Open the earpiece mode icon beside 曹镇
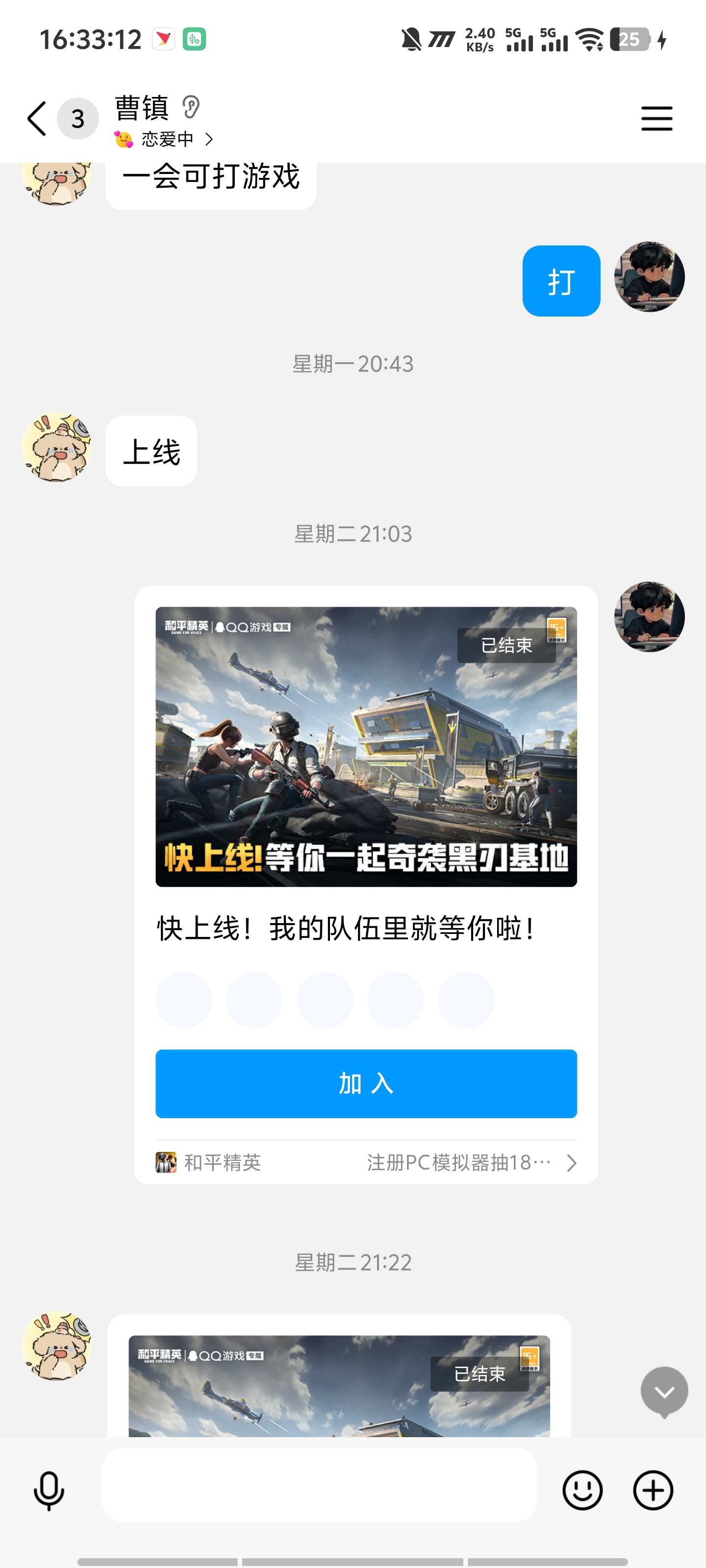Screen dimensions: 706x1568 [191, 107]
